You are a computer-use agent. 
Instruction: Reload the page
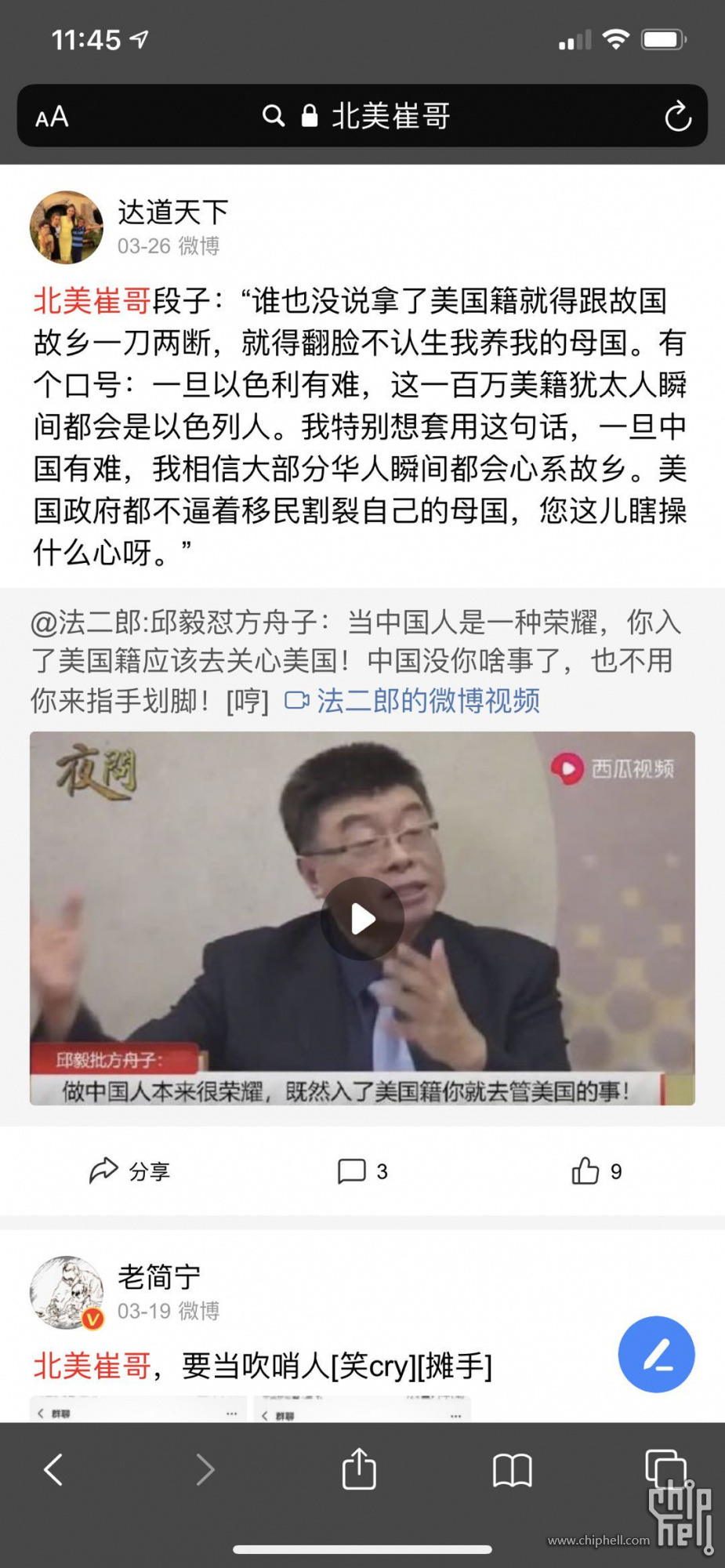[677, 118]
